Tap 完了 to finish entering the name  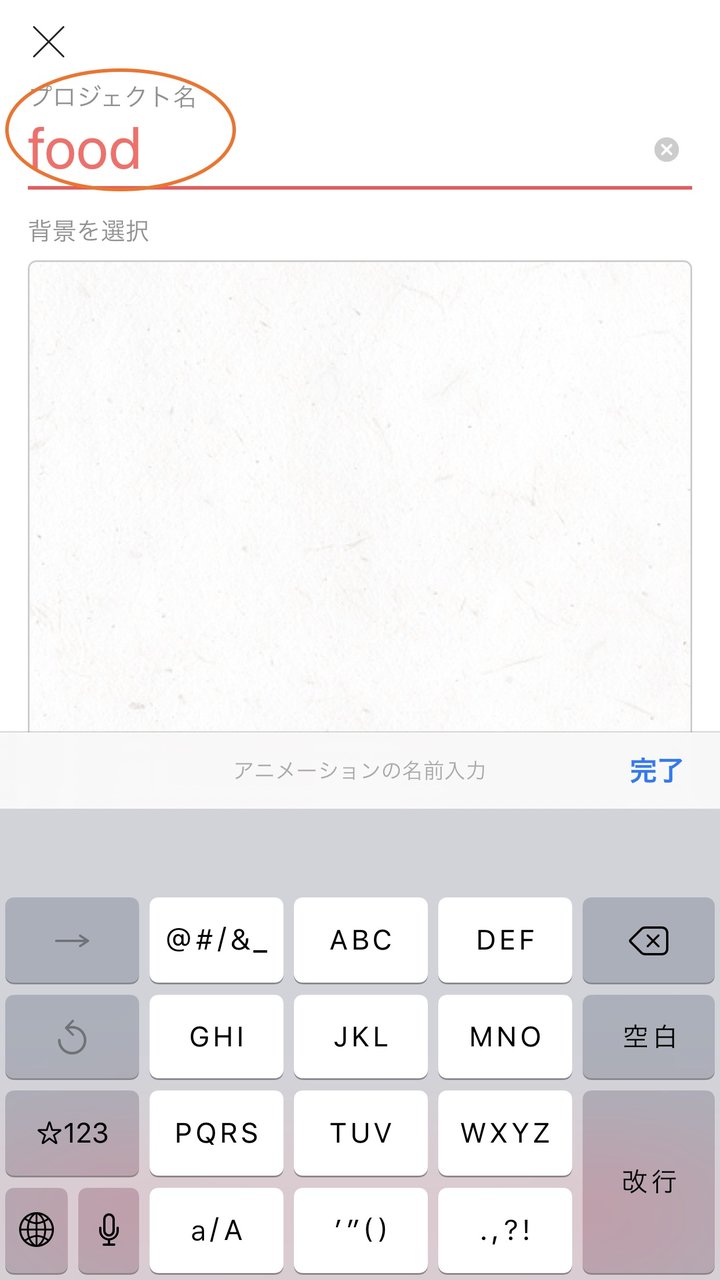click(656, 771)
